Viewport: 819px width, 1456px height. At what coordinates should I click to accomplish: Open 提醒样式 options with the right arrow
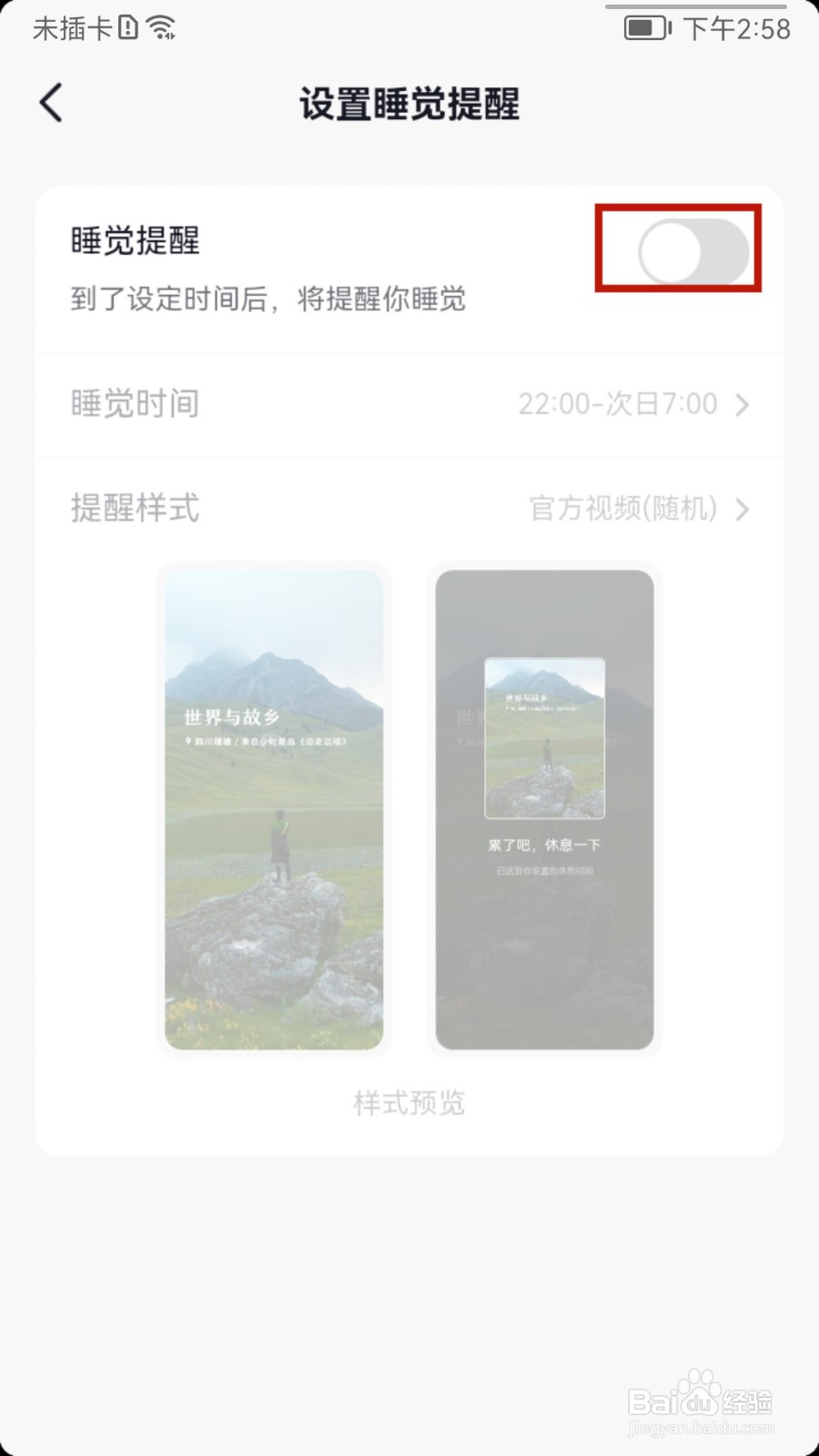pos(743,510)
